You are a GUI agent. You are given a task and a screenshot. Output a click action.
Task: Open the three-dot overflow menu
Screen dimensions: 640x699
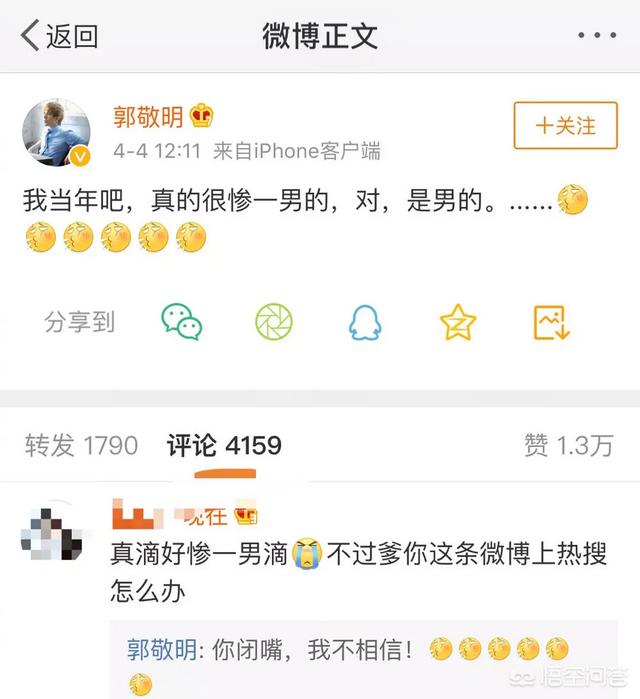click(x=597, y=36)
